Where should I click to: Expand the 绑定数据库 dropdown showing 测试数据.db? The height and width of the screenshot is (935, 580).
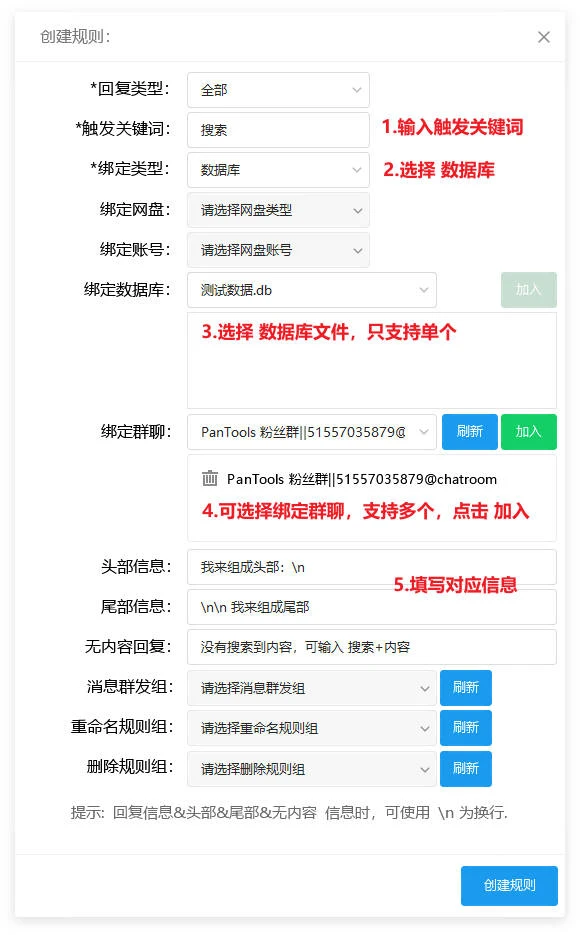click(312, 290)
